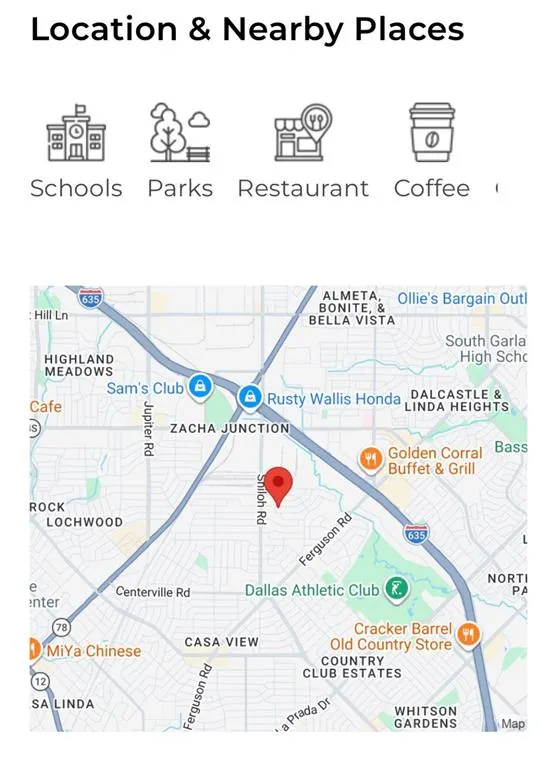Viewport: 557px width, 768px height.
Task: Switch to the Coffee category
Action: [x=432, y=152]
